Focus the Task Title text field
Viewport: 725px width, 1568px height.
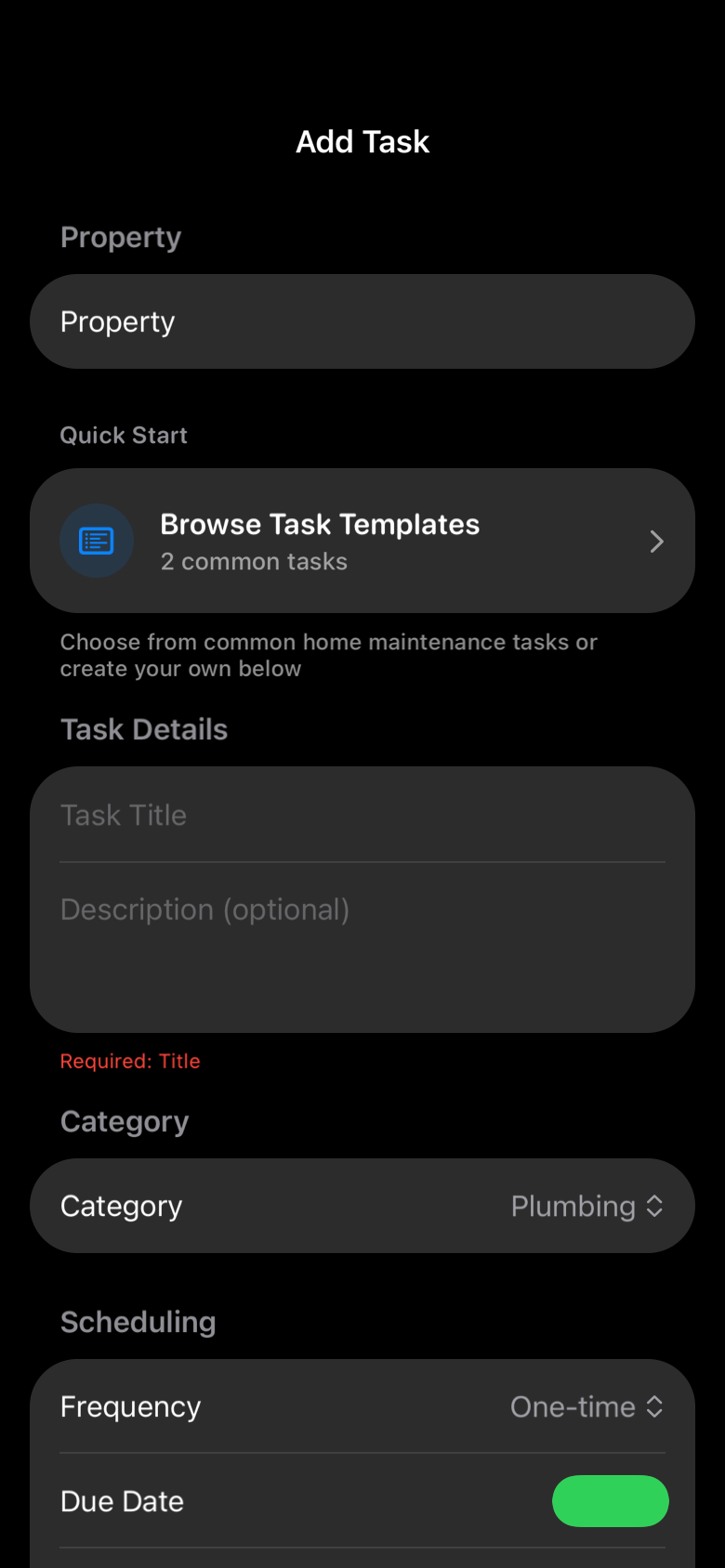point(362,815)
